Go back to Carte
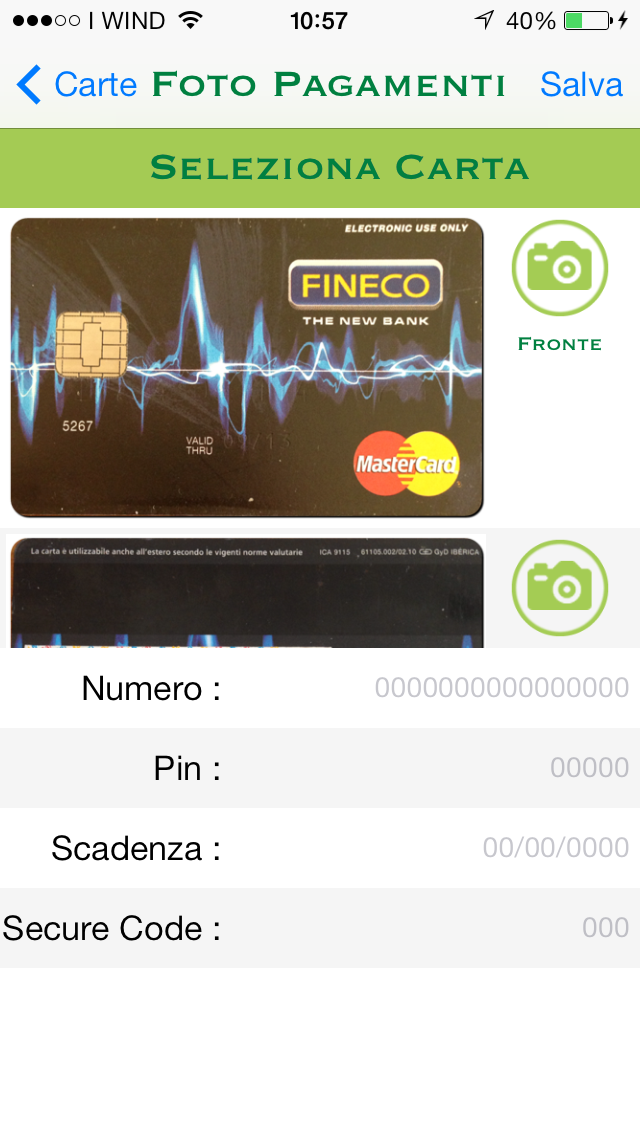Image resolution: width=640 pixels, height=1136 pixels. coord(76,85)
